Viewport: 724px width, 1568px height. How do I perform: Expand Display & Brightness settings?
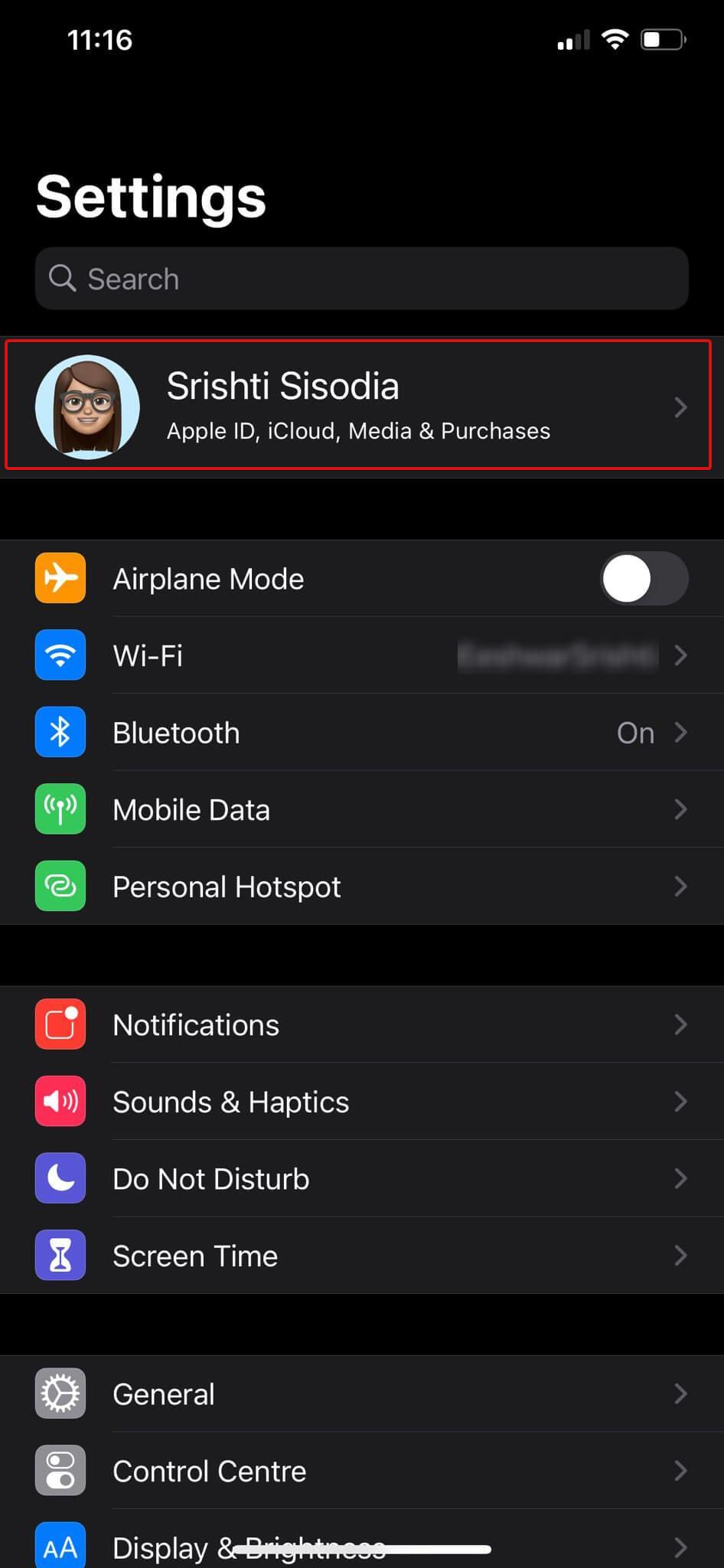pyautogui.click(x=360, y=1545)
